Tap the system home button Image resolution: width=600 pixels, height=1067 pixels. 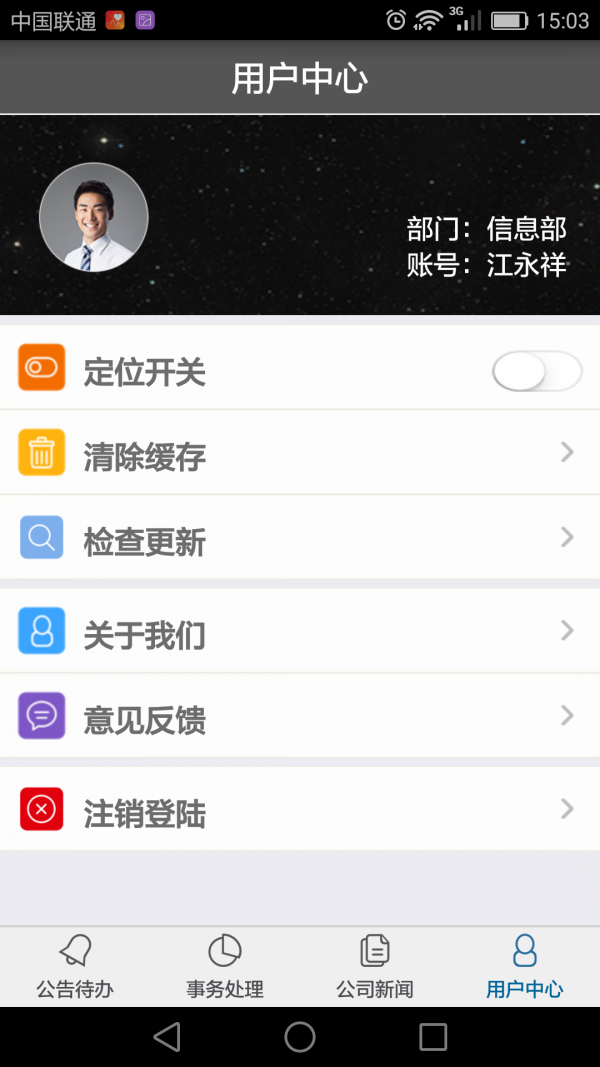[300, 1037]
